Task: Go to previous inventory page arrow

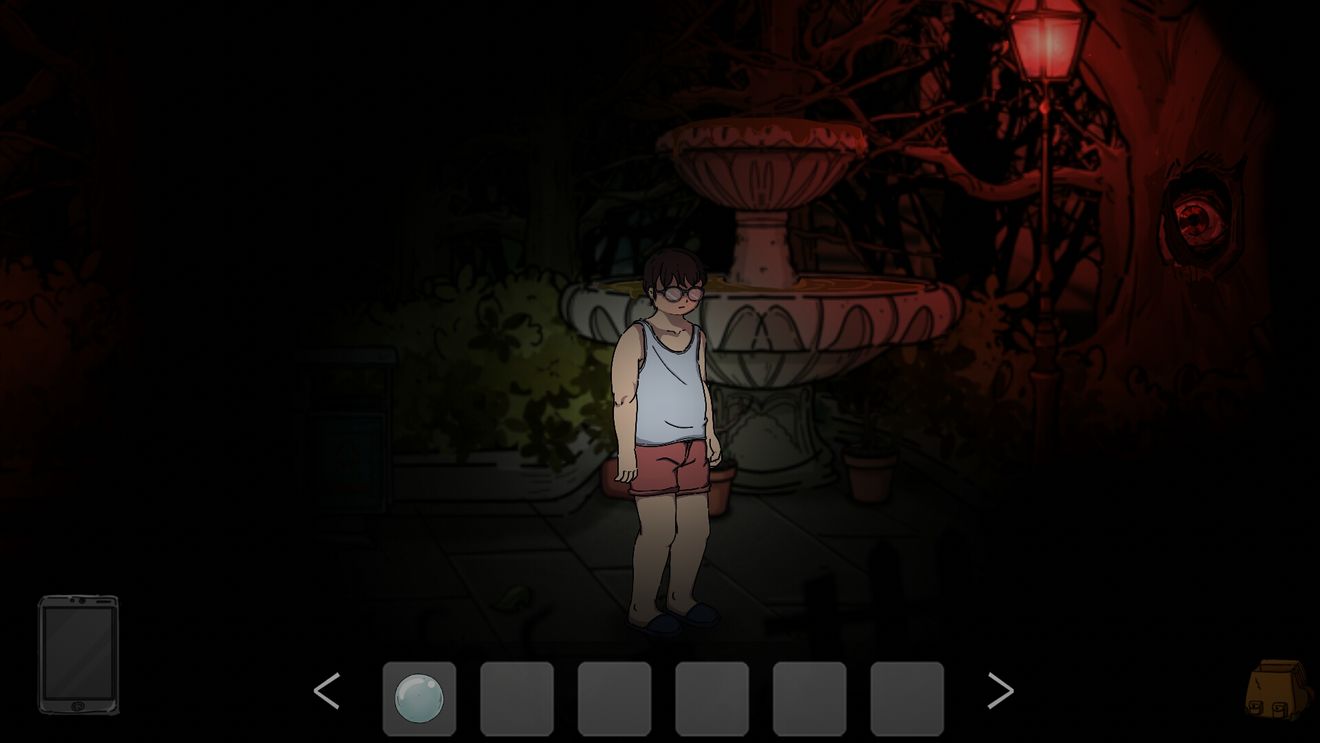Action: point(327,691)
